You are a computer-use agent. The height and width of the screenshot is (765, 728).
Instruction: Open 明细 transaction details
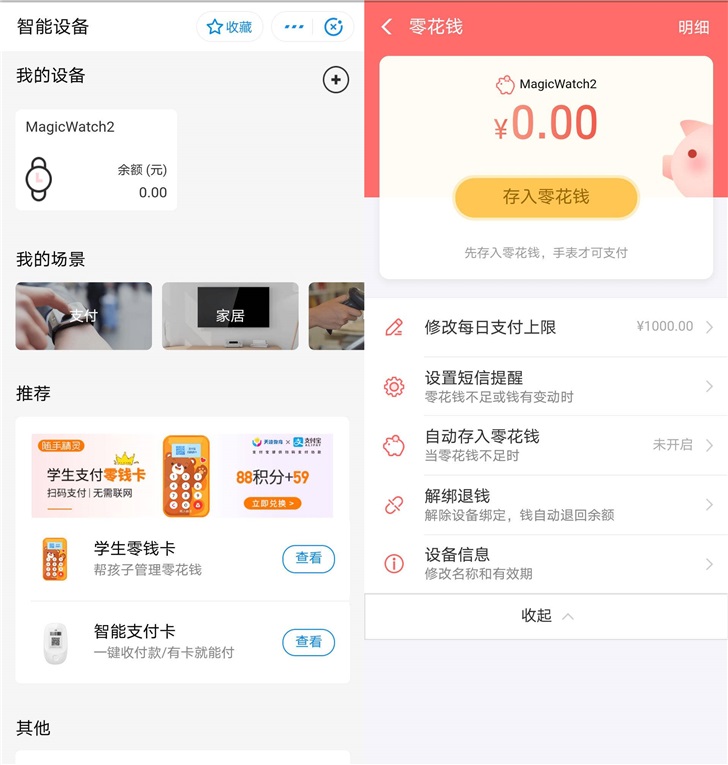(693, 27)
